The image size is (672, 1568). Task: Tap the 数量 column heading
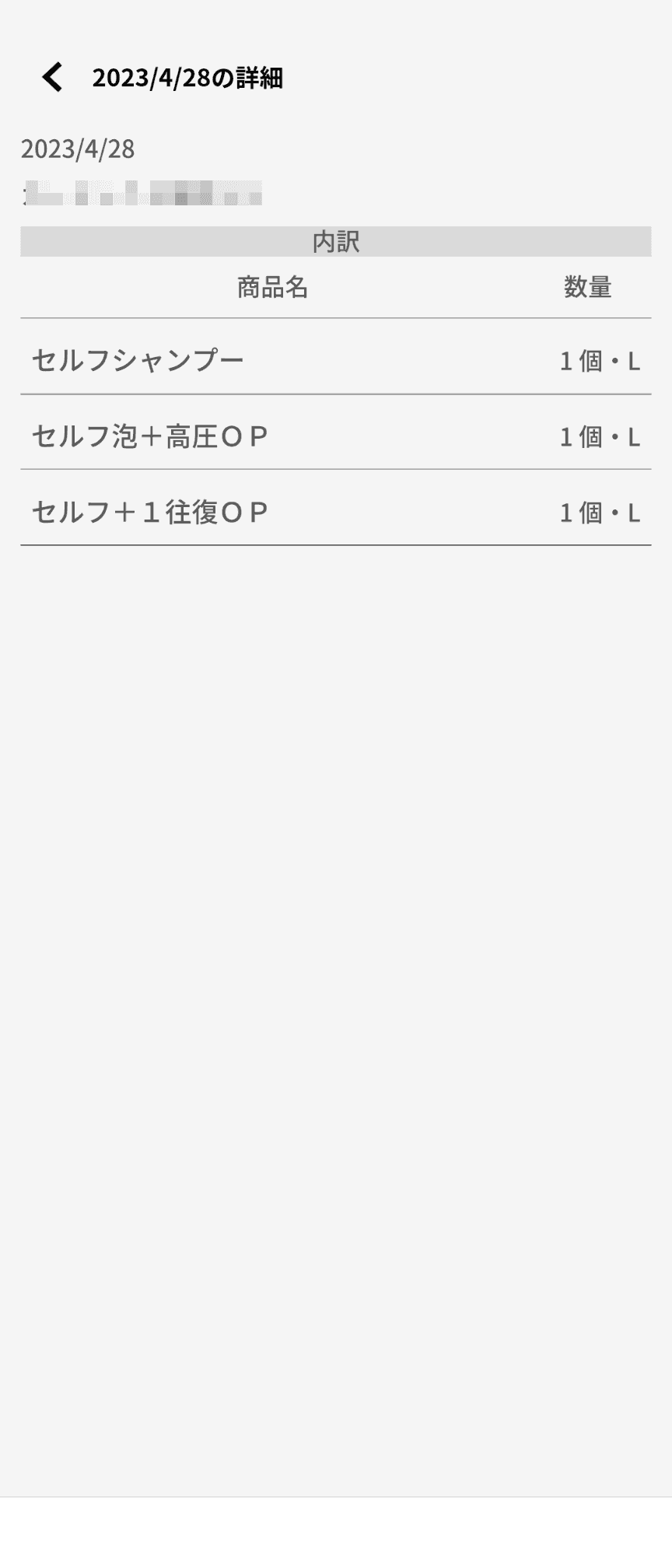point(587,288)
